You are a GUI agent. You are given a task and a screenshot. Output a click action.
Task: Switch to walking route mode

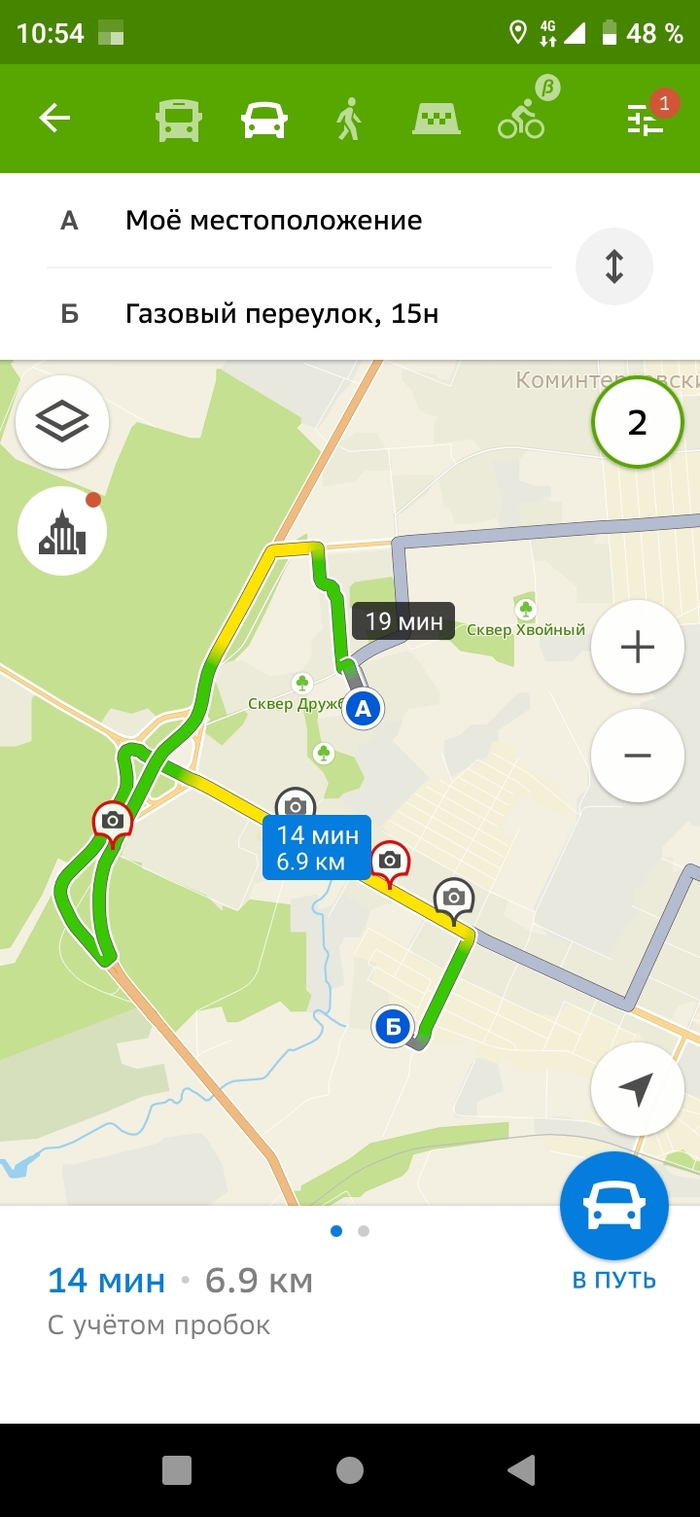pyautogui.click(x=348, y=121)
